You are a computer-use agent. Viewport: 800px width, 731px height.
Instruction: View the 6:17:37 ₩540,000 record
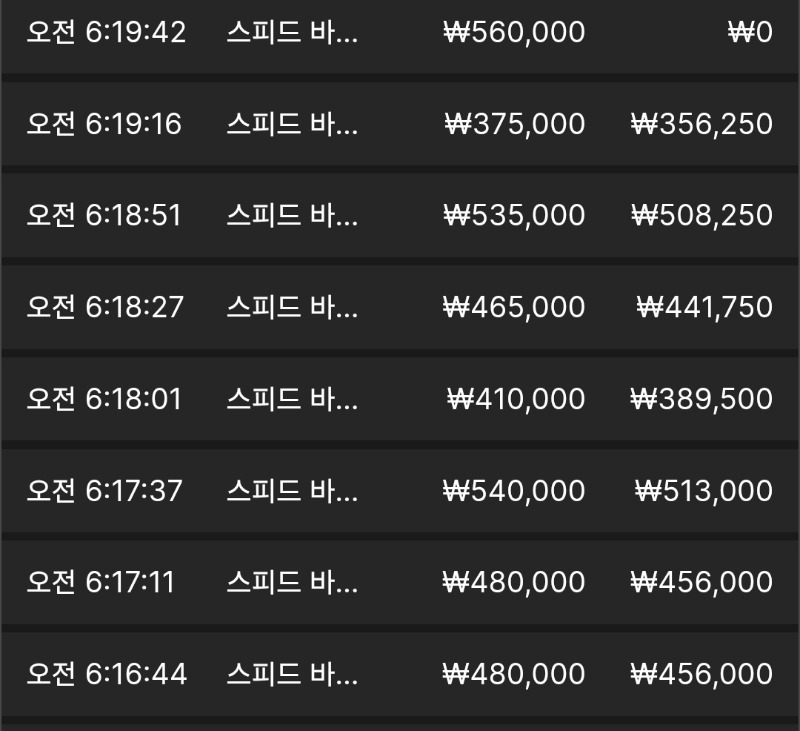(400, 491)
